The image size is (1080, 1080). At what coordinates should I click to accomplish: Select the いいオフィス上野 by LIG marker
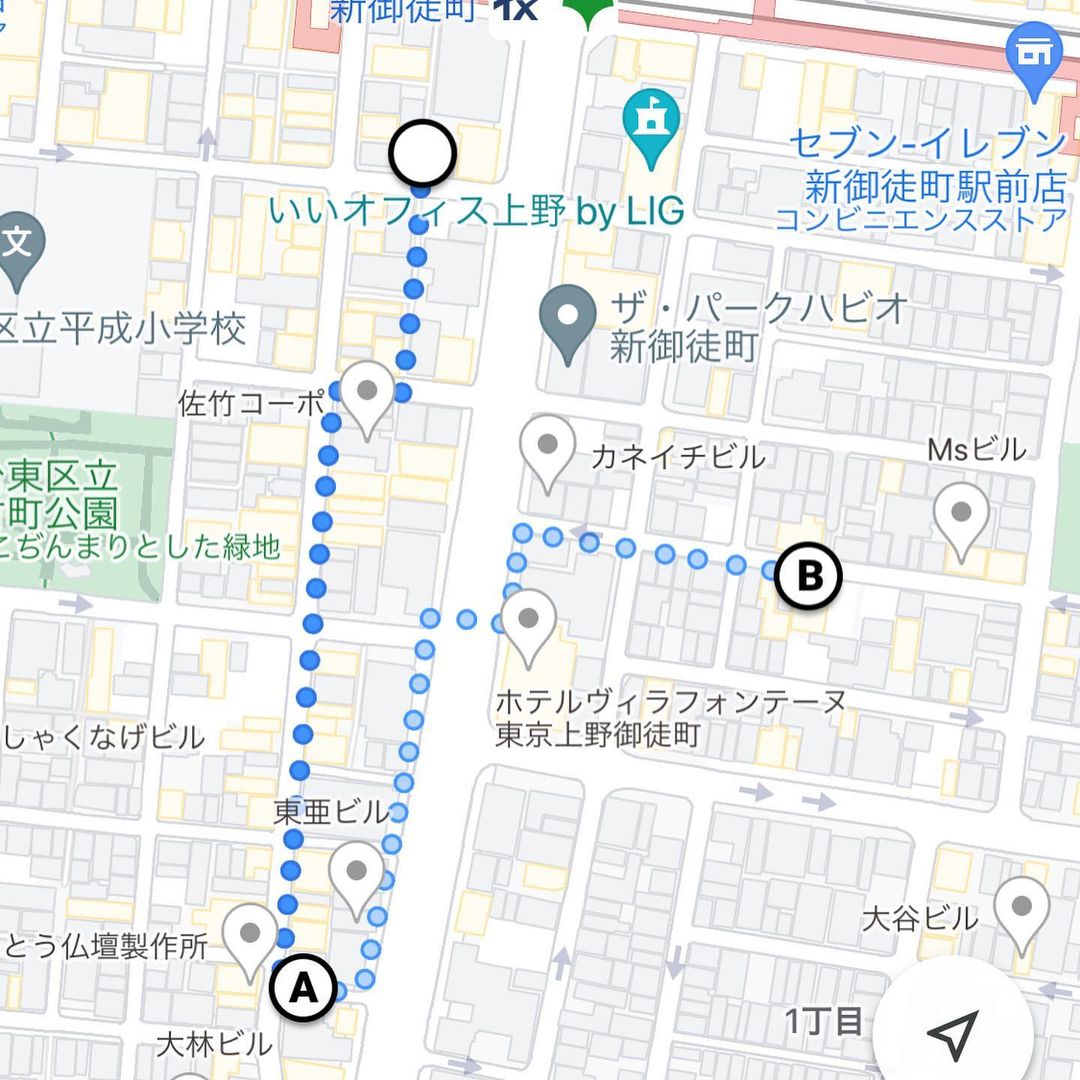point(651,124)
